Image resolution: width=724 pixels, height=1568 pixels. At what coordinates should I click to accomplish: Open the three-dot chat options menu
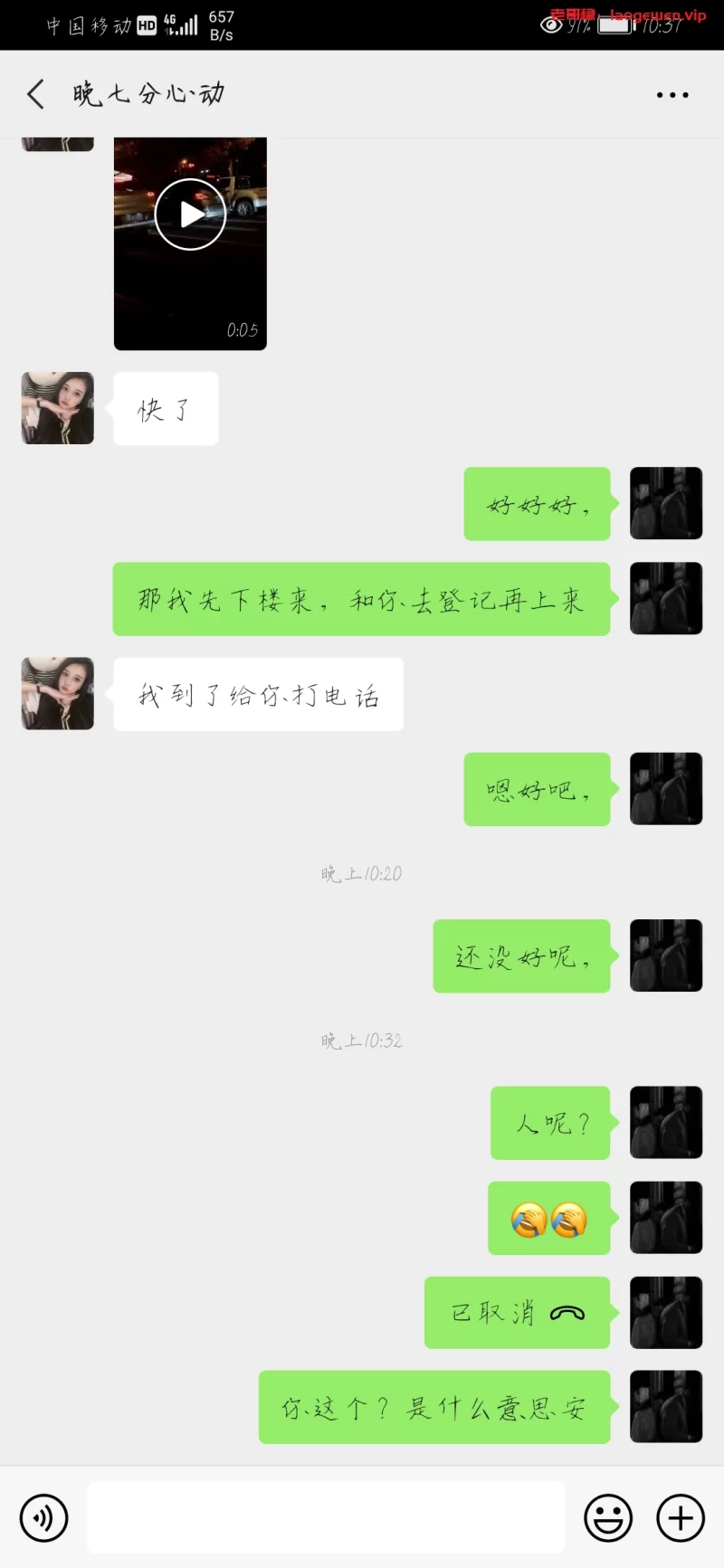coord(672,94)
